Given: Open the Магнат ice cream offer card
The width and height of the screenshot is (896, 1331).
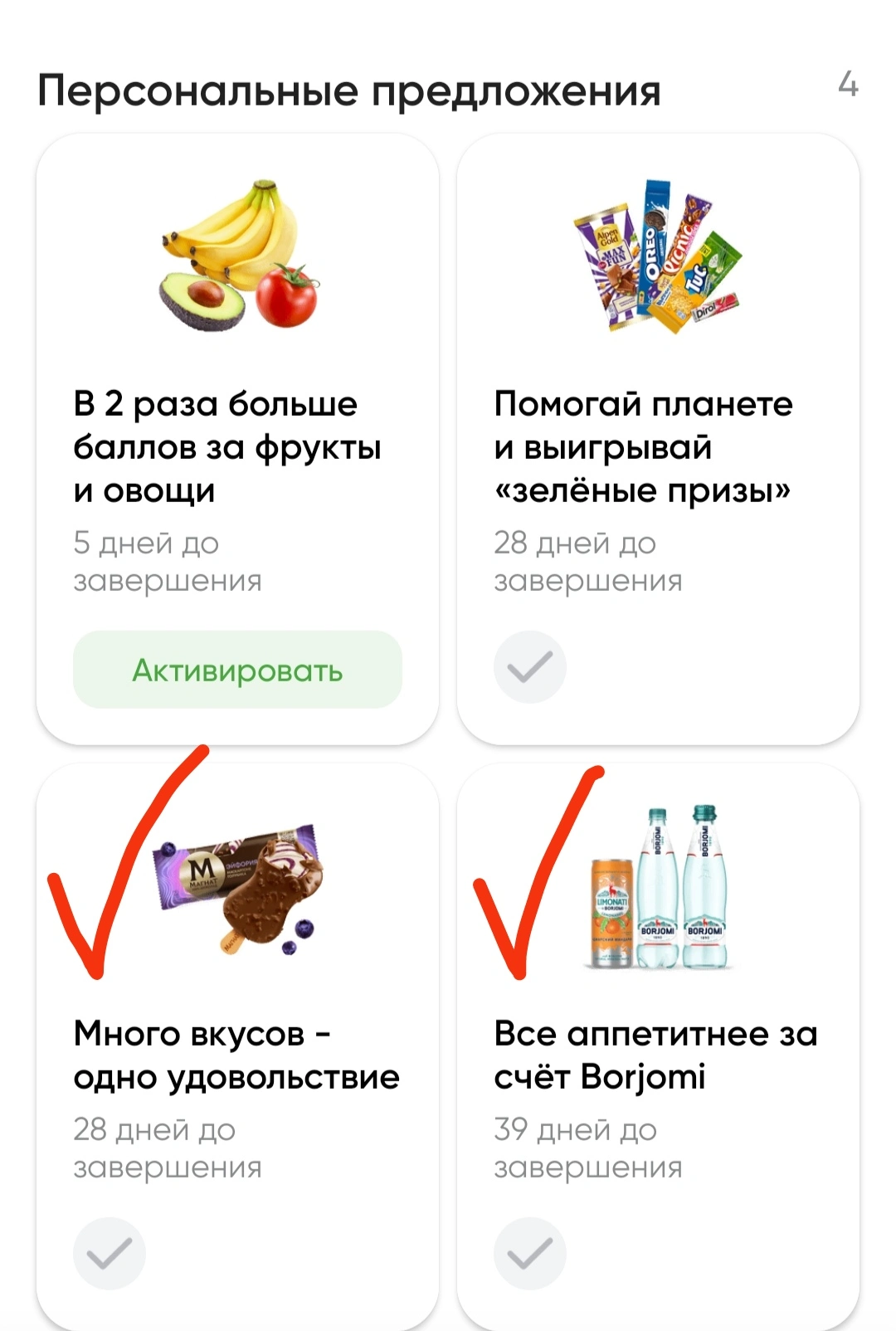Looking at the screenshot, I should tap(237, 1046).
